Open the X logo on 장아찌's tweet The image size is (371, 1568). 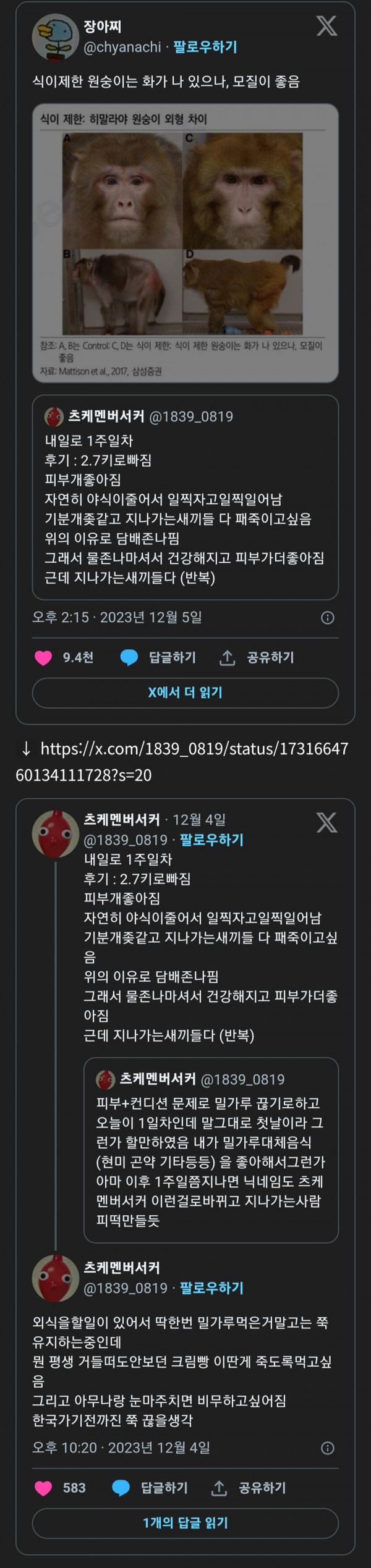(326, 27)
